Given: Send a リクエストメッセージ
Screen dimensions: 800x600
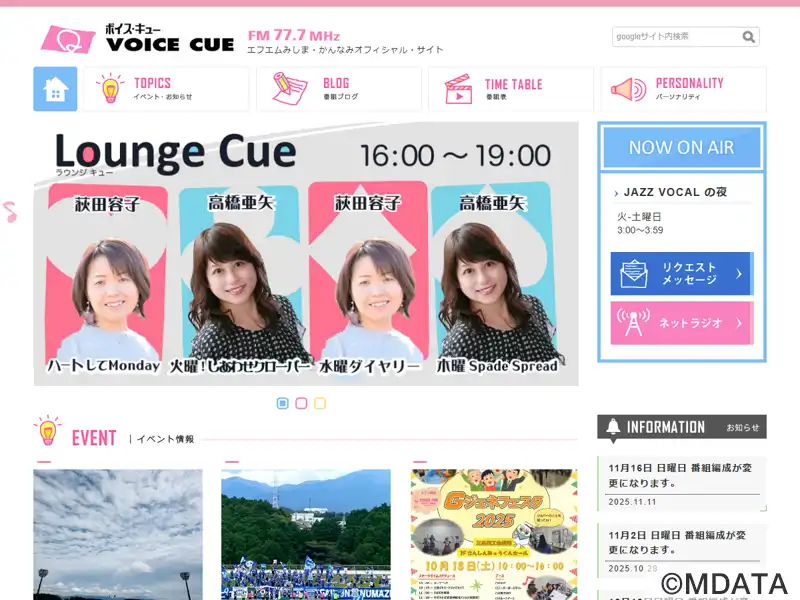Looking at the screenshot, I should [x=680, y=274].
